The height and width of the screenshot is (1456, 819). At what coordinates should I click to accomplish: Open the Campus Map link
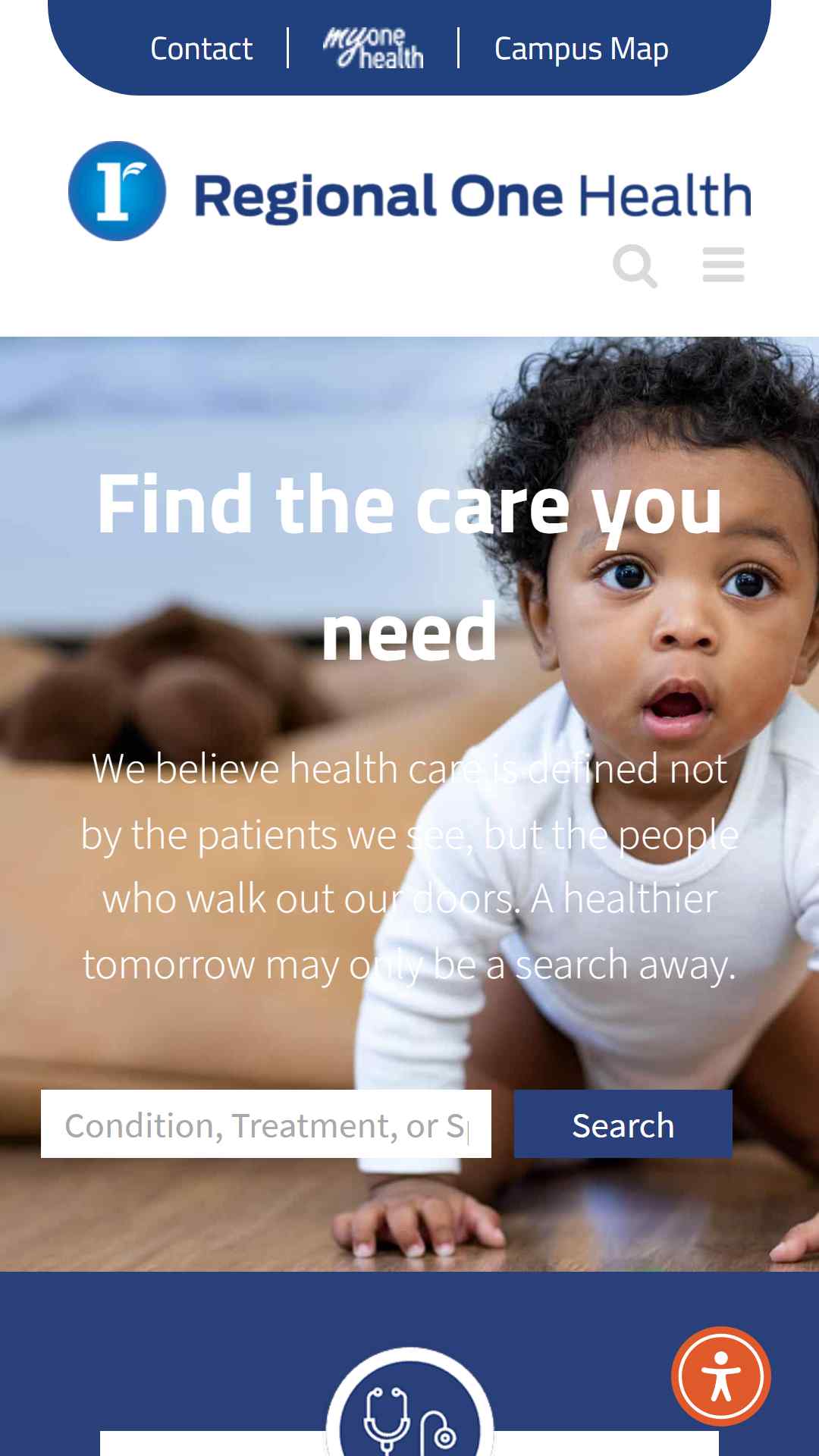coord(581,49)
